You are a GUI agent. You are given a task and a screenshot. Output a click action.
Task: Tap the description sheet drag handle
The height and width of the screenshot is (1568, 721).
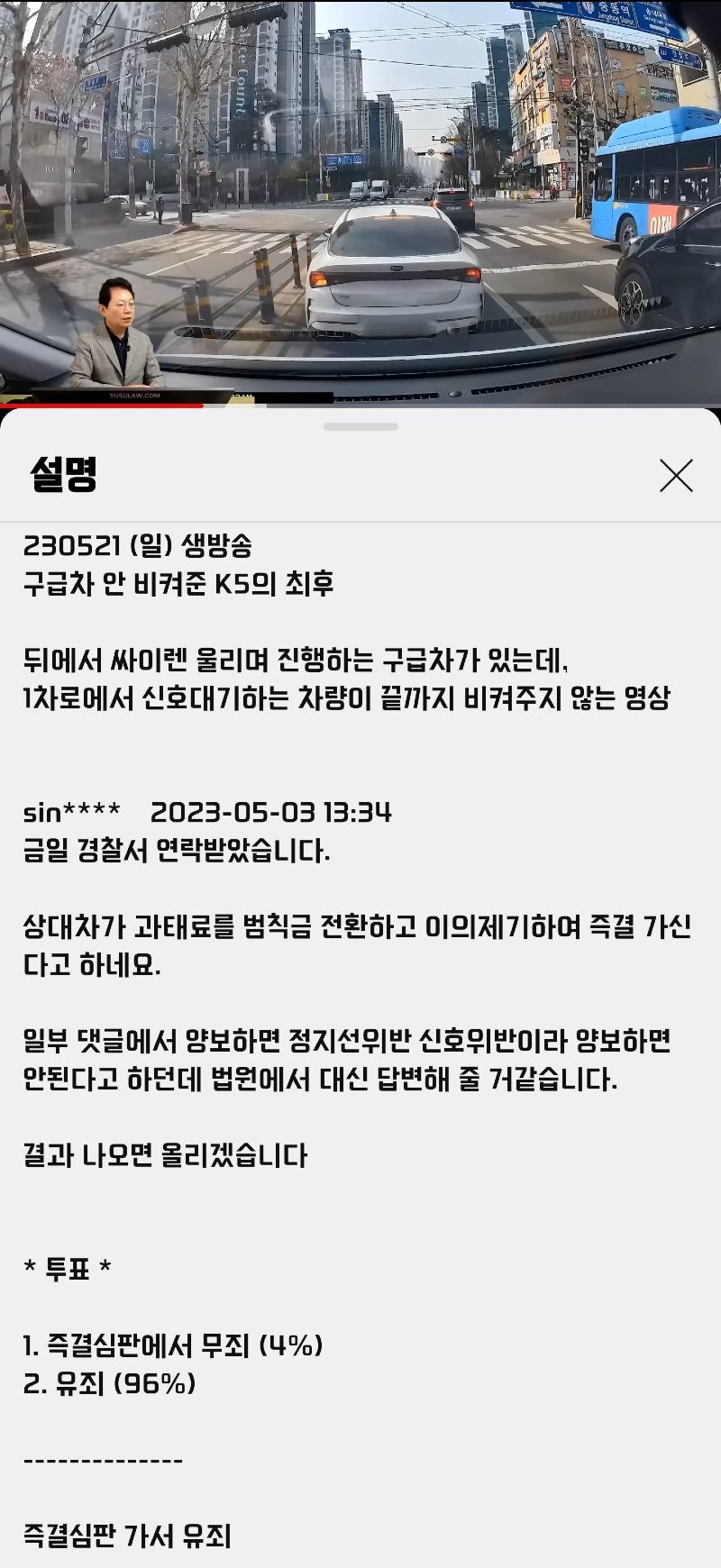[x=360, y=426]
